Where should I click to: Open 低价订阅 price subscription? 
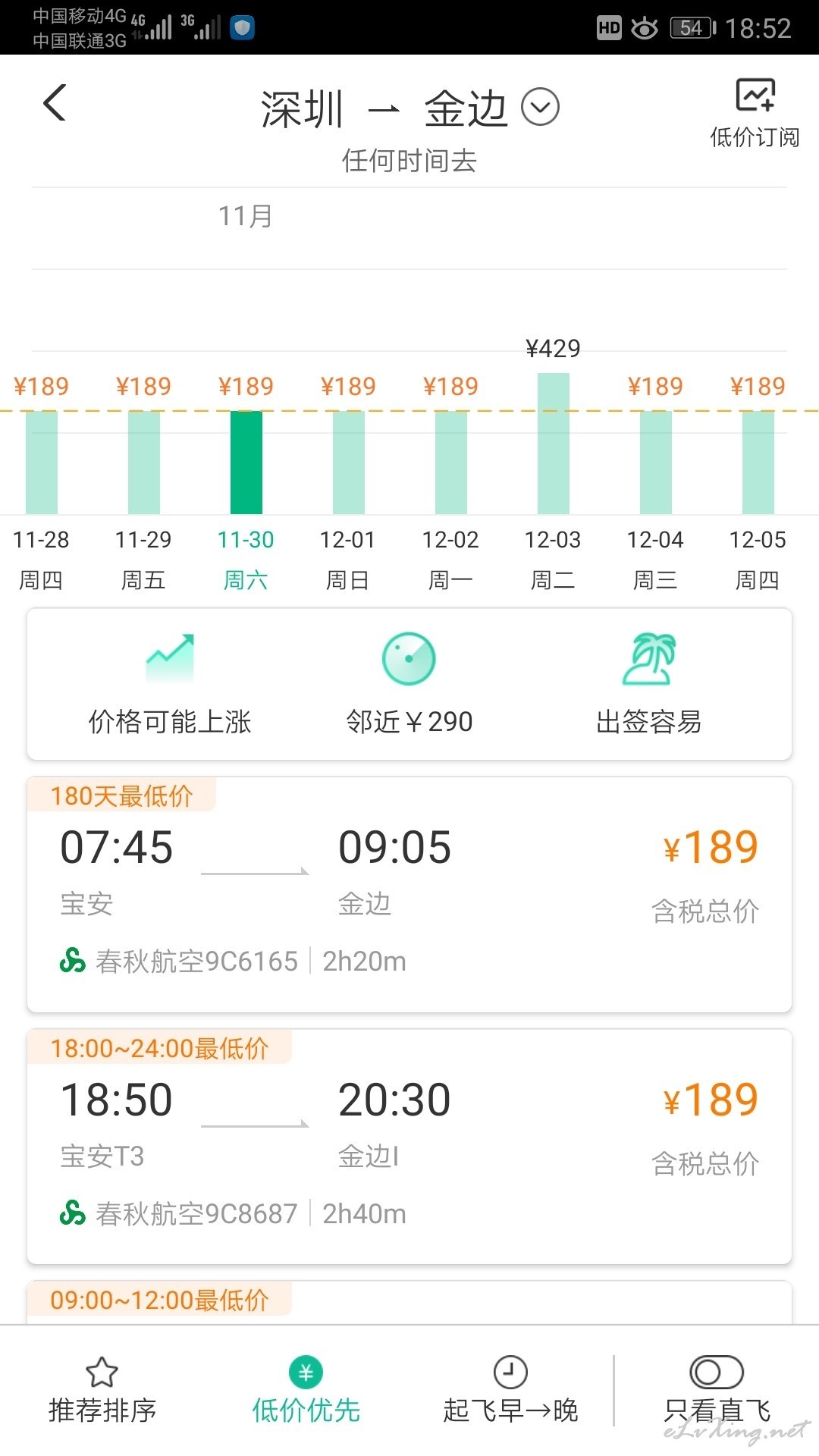755,114
